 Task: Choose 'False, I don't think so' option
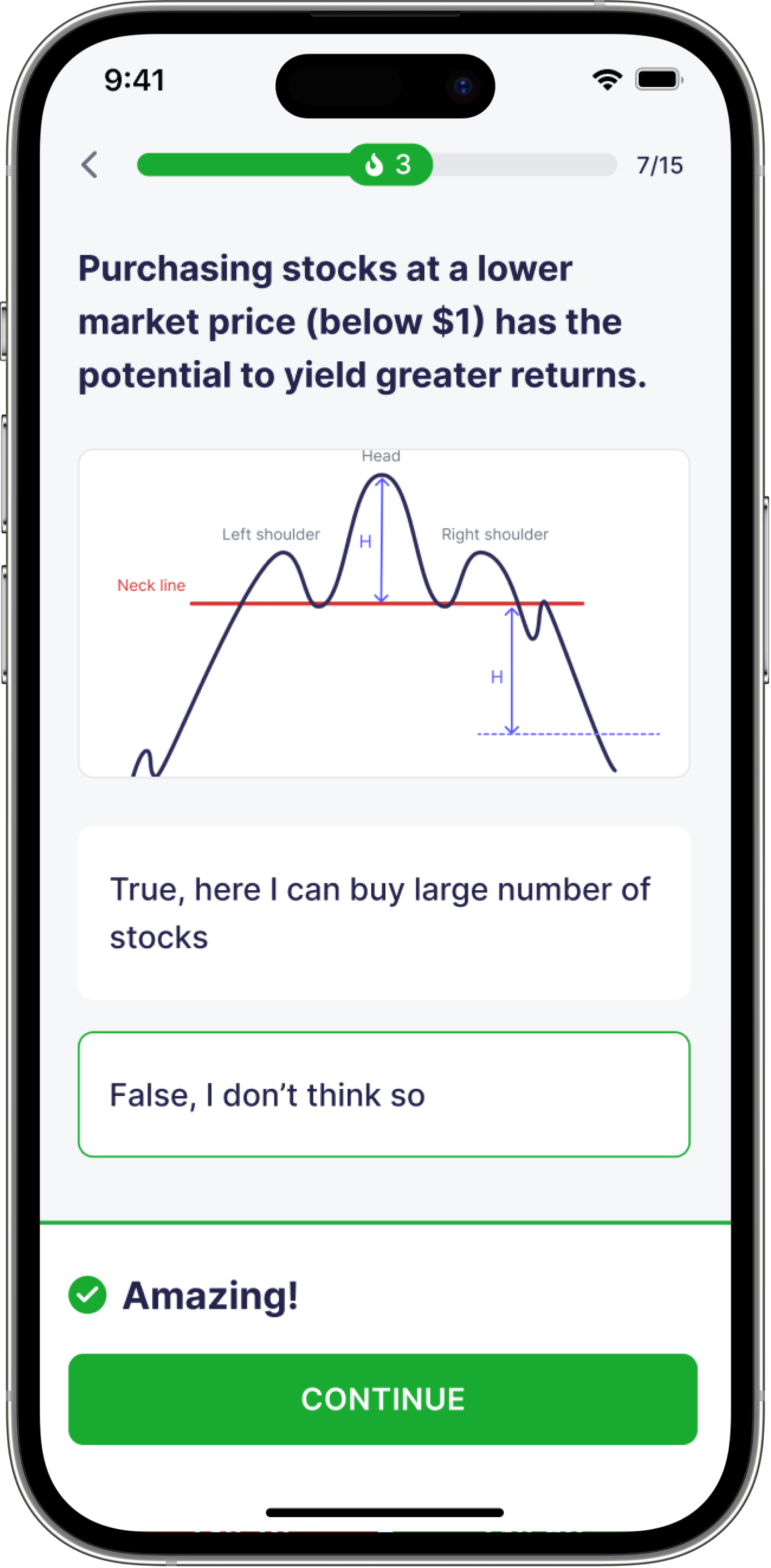click(383, 1094)
